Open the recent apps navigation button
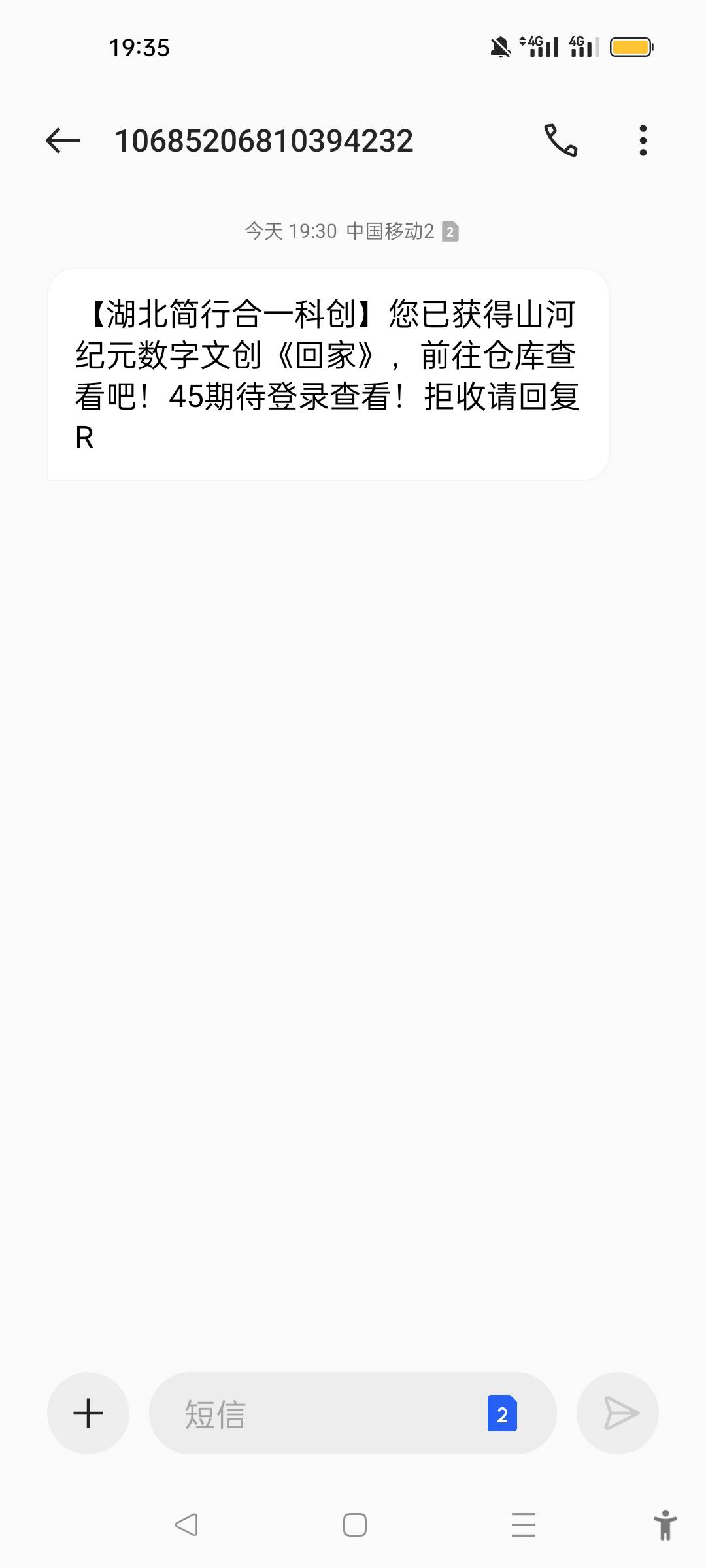Screen dimensions: 706x1568 click(x=523, y=1525)
